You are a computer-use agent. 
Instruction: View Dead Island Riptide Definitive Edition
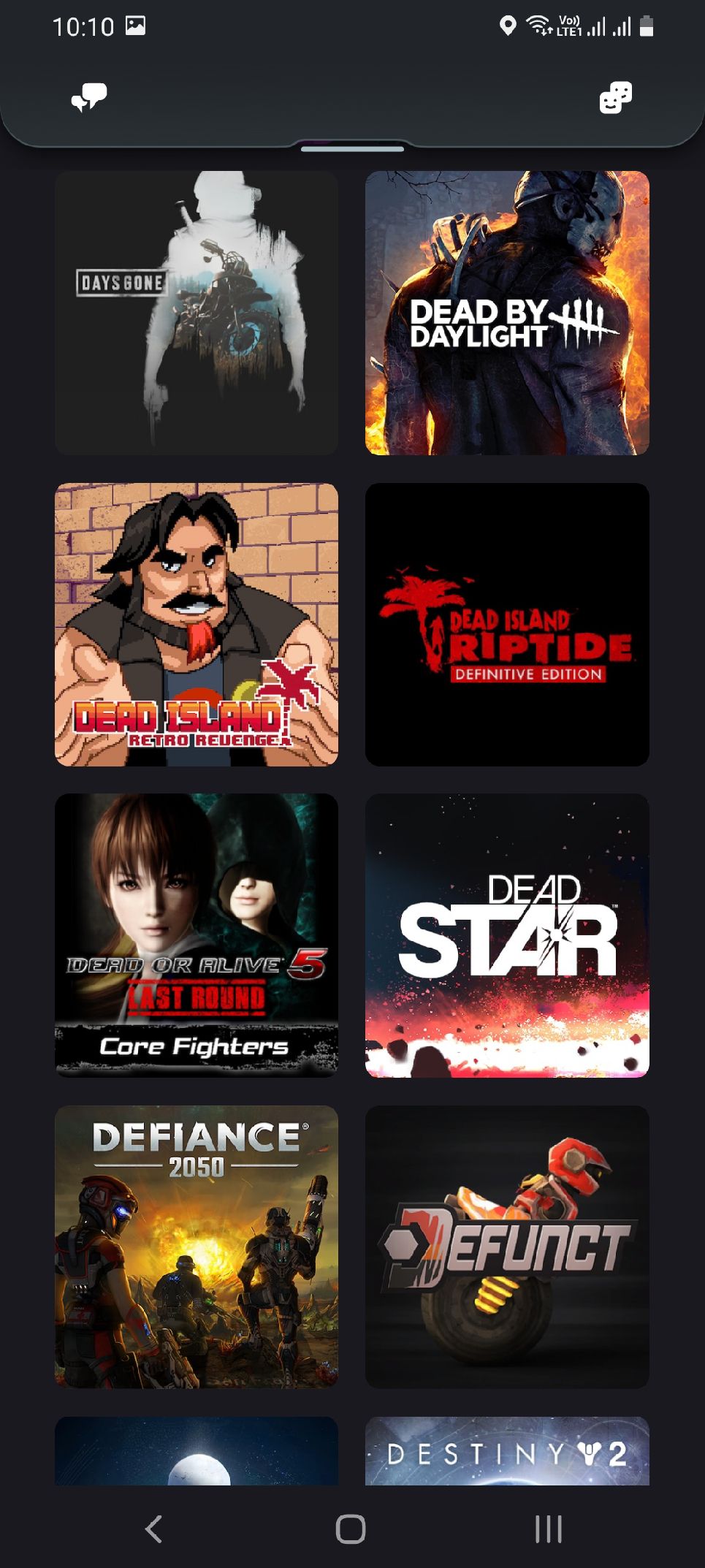507,624
